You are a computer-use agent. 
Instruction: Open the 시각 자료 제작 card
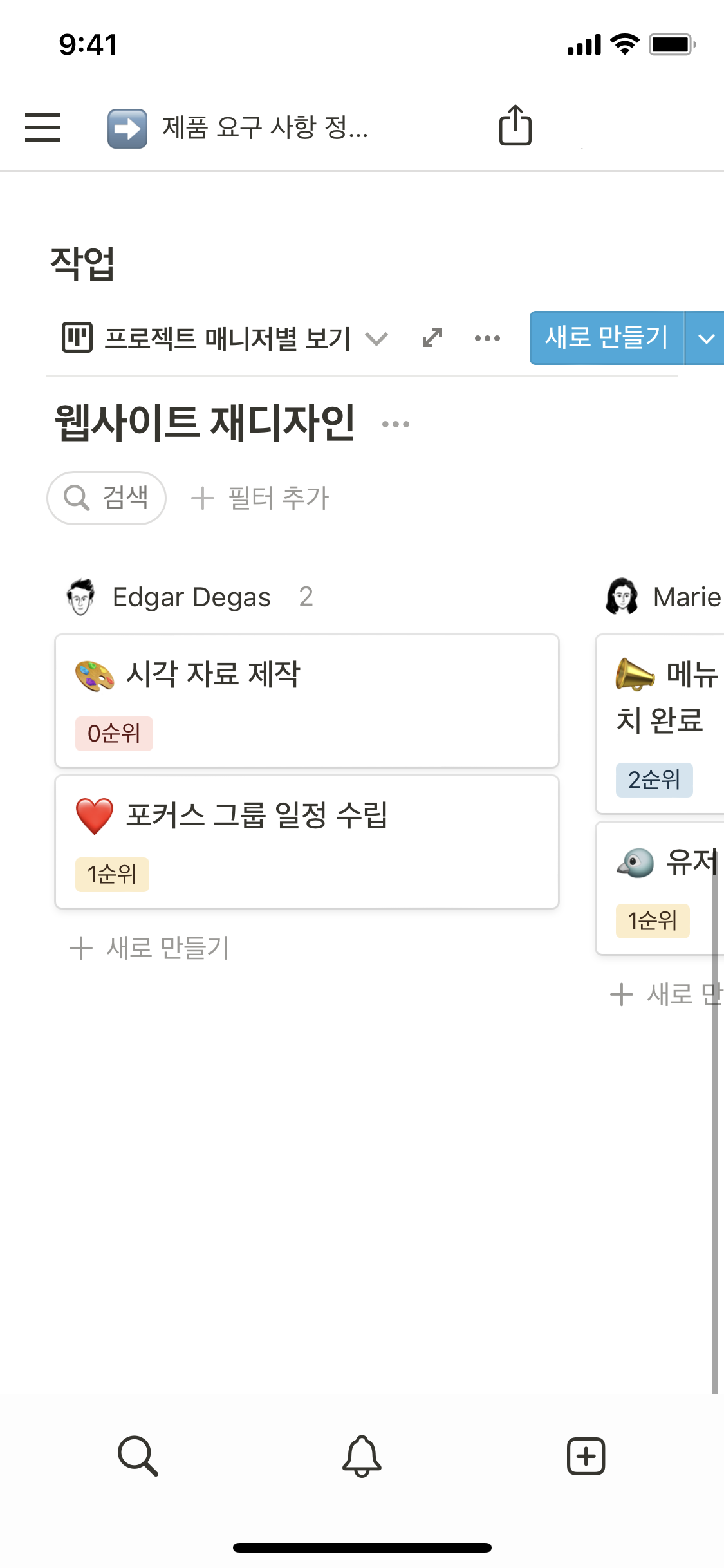coord(306,700)
